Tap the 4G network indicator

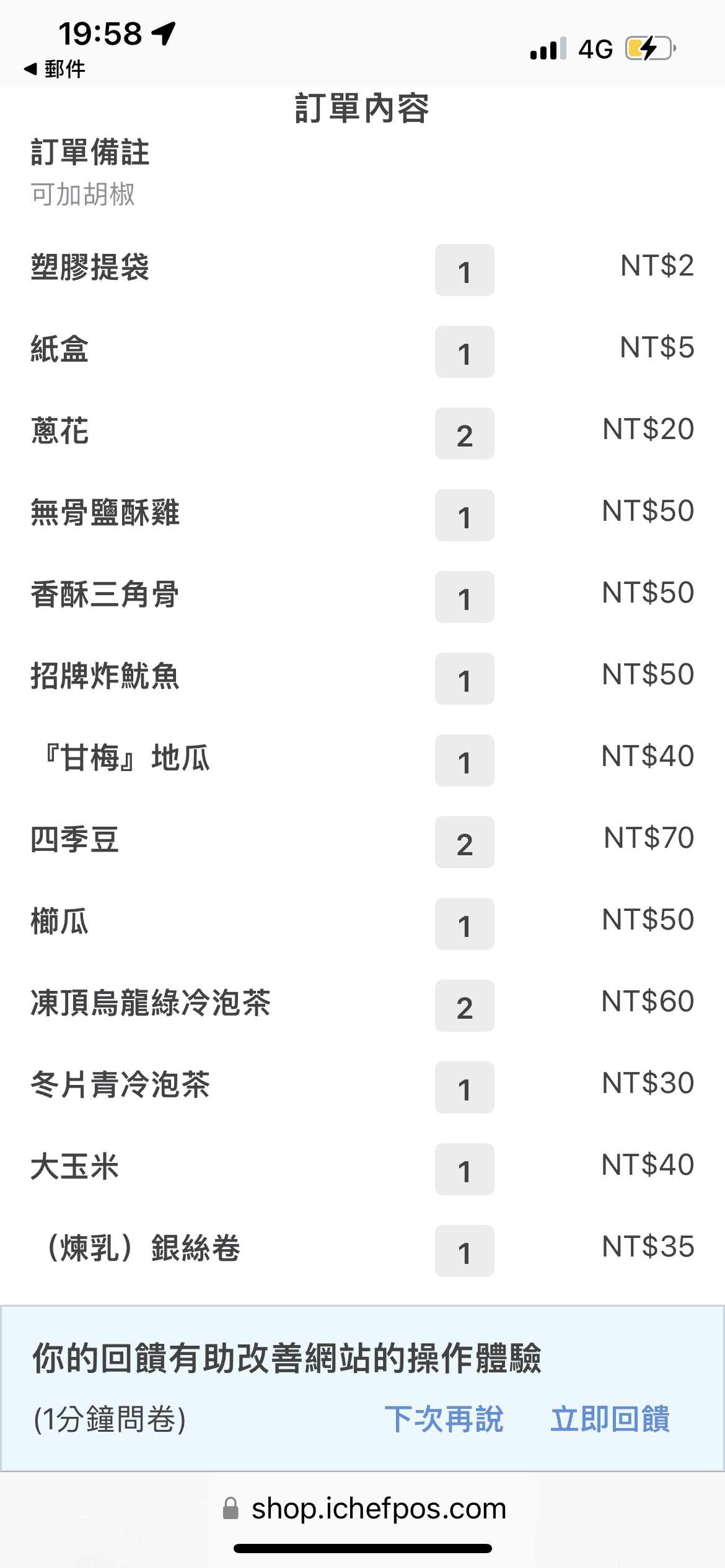[595, 47]
